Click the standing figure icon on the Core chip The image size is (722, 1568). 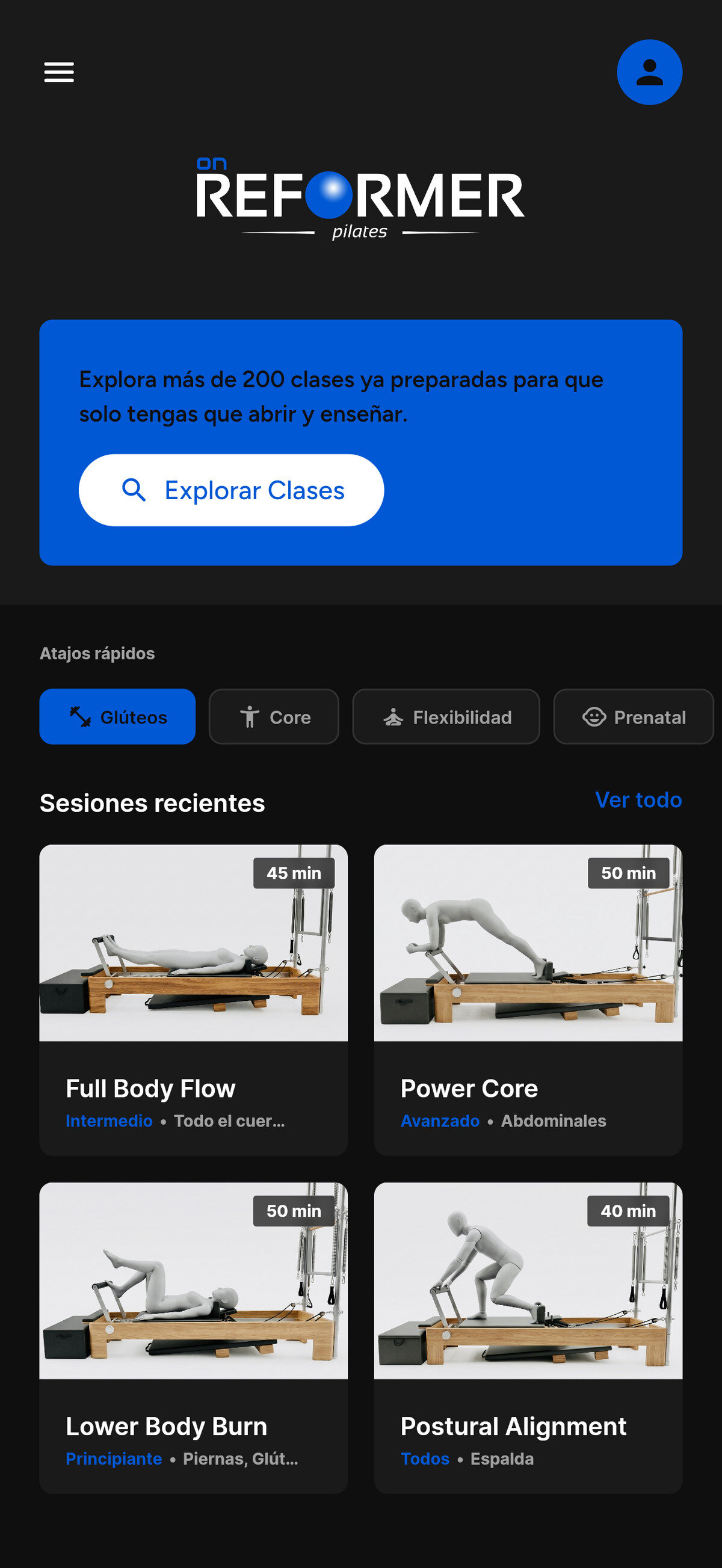tap(251, 717)
